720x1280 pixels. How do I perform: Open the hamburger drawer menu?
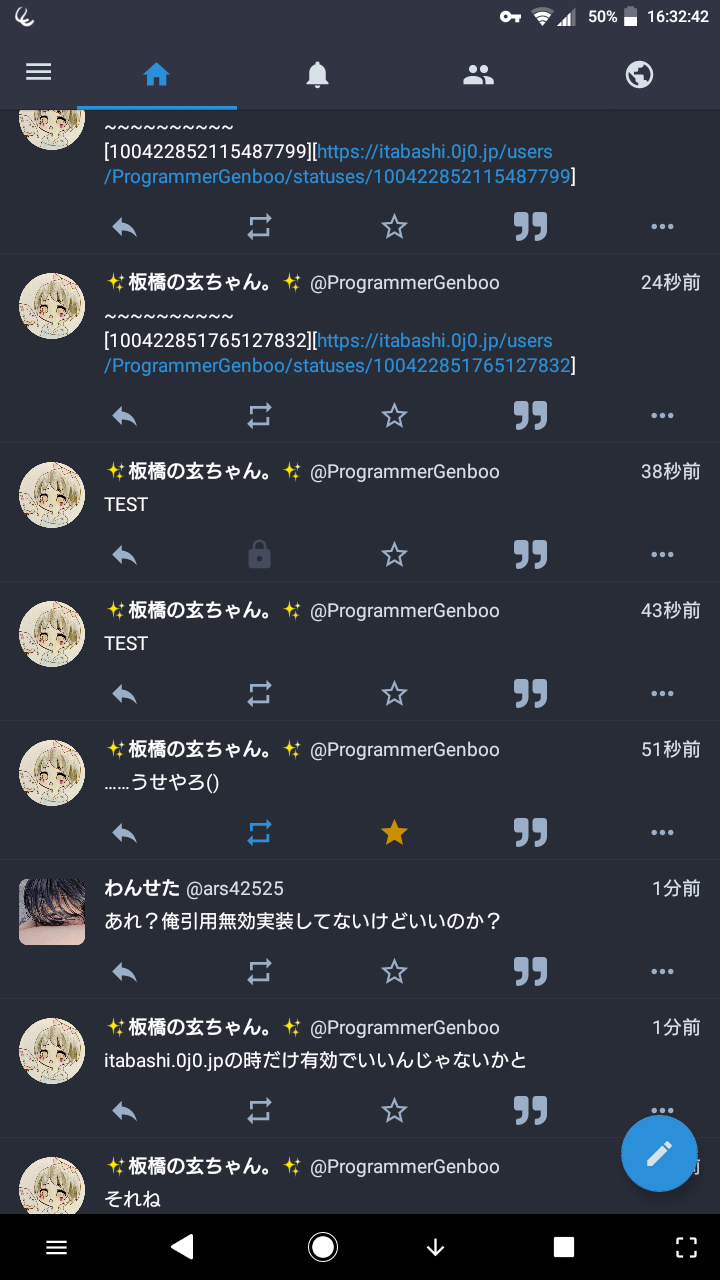tap(39, 72)
